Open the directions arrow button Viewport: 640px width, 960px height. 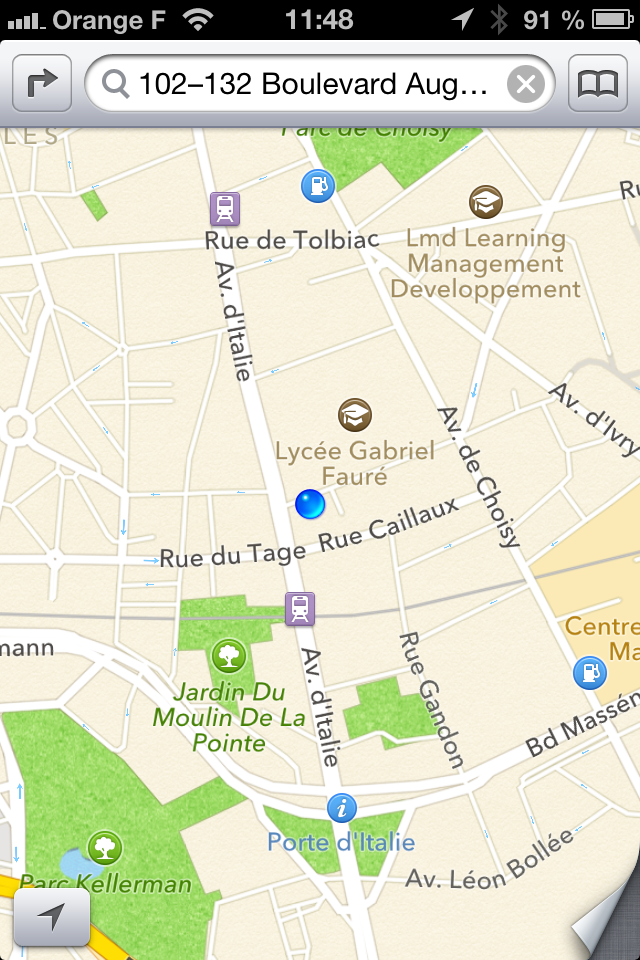click(42, 85)
